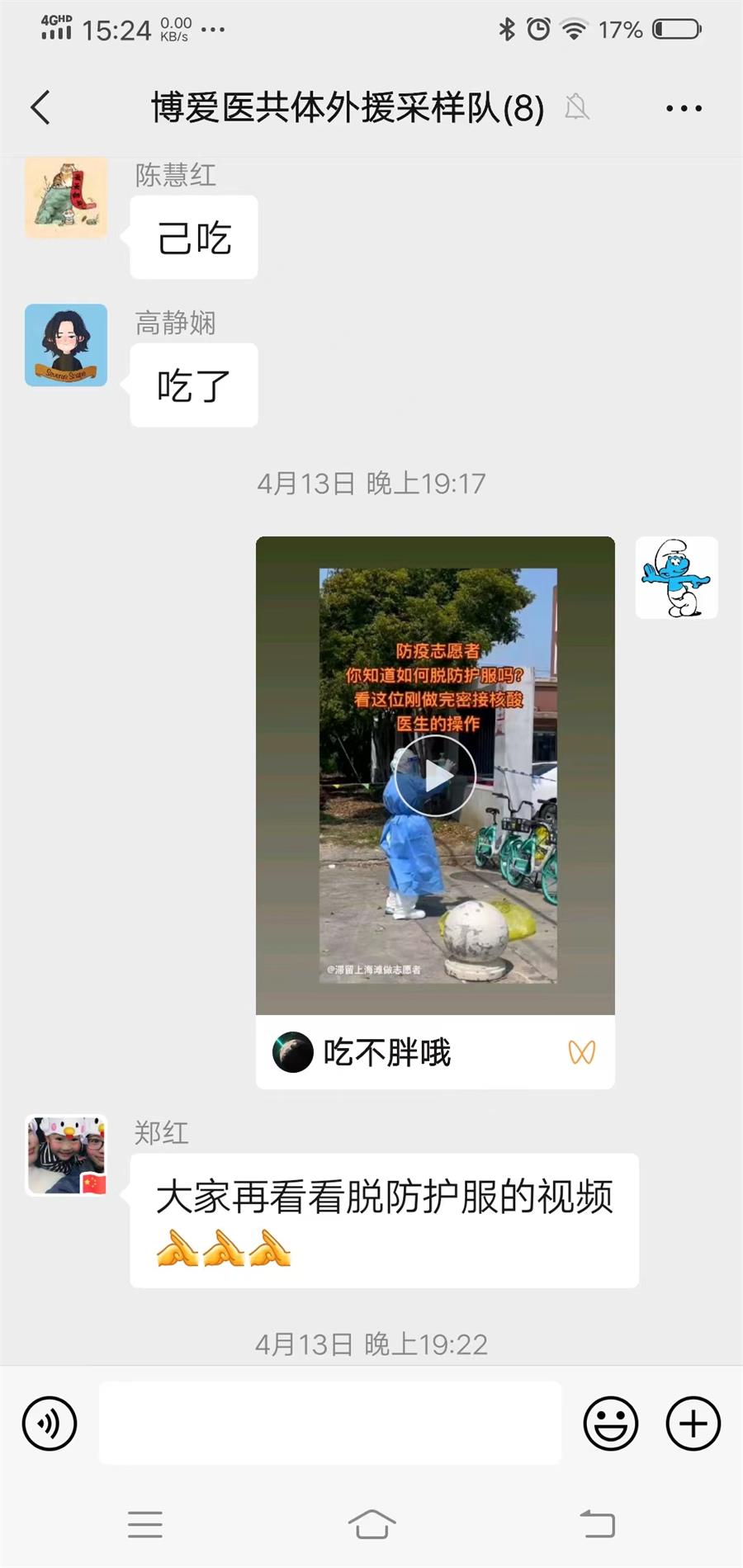Tap the Smurf sticker message
This screenshot has width=743, height=1568.
point(677,578)
